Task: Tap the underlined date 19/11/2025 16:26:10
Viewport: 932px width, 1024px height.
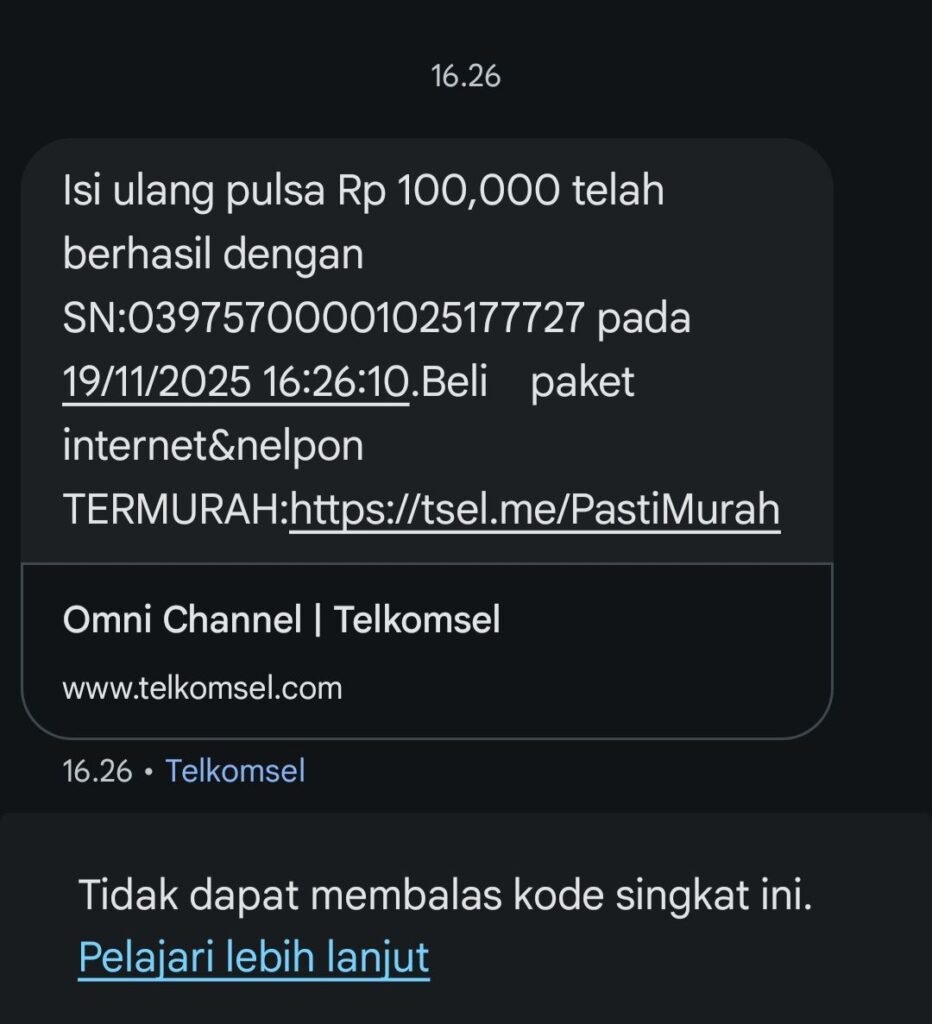Action: click(236, 383)
